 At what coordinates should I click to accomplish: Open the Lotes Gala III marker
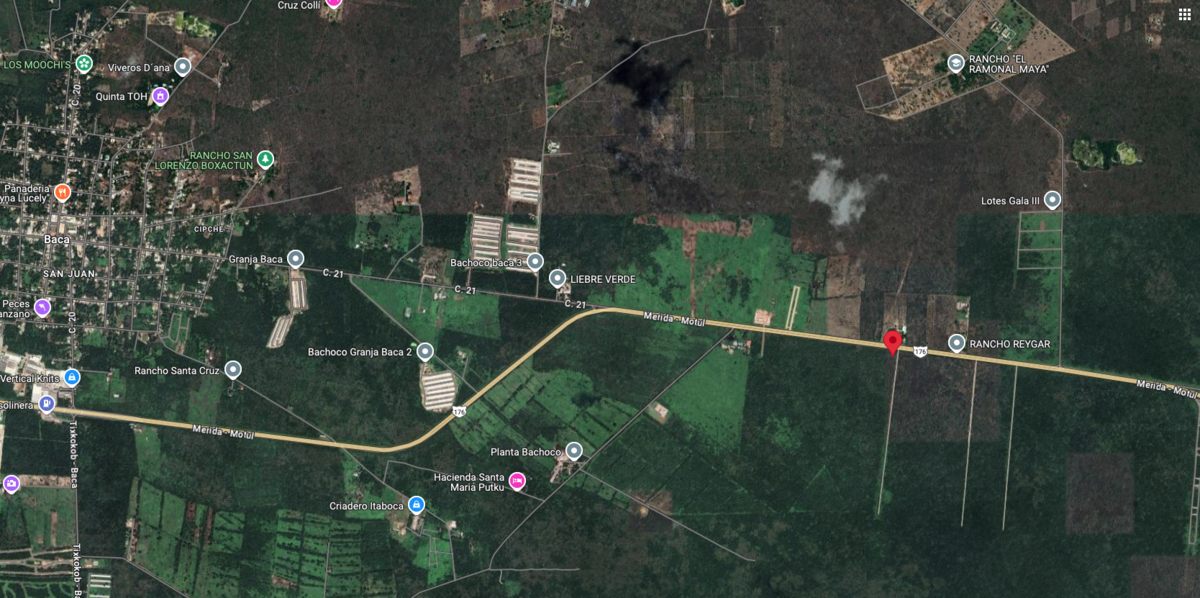click(1052, 200)
